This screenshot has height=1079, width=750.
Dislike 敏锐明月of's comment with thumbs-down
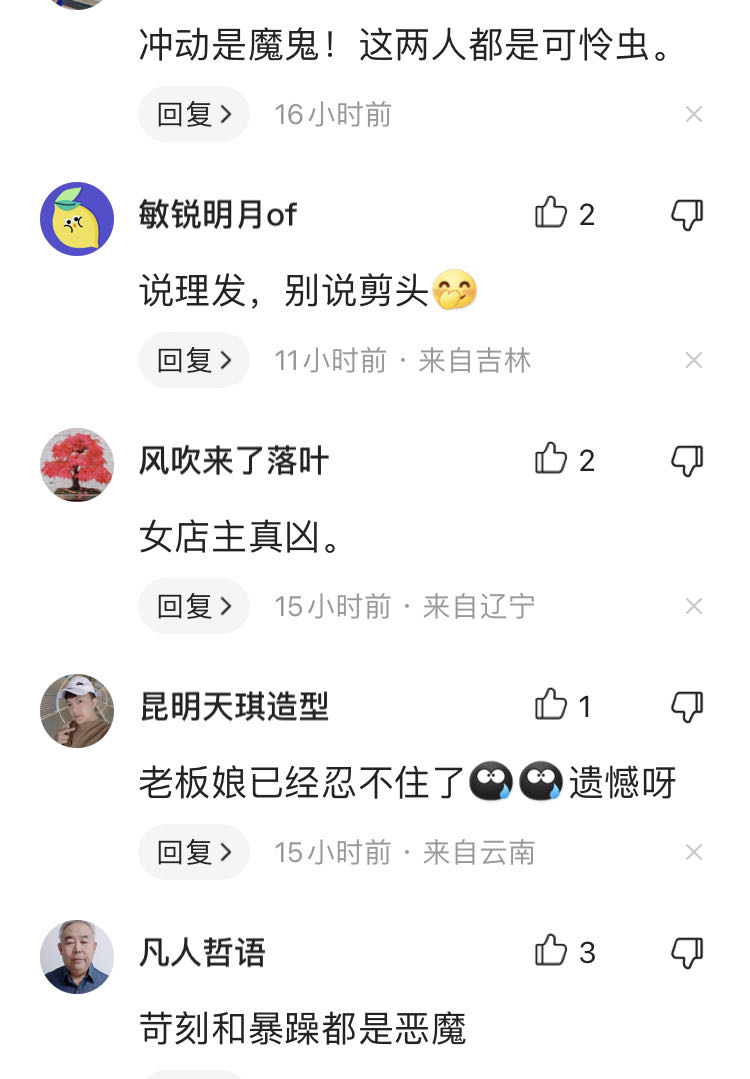[x=686, y=215]
